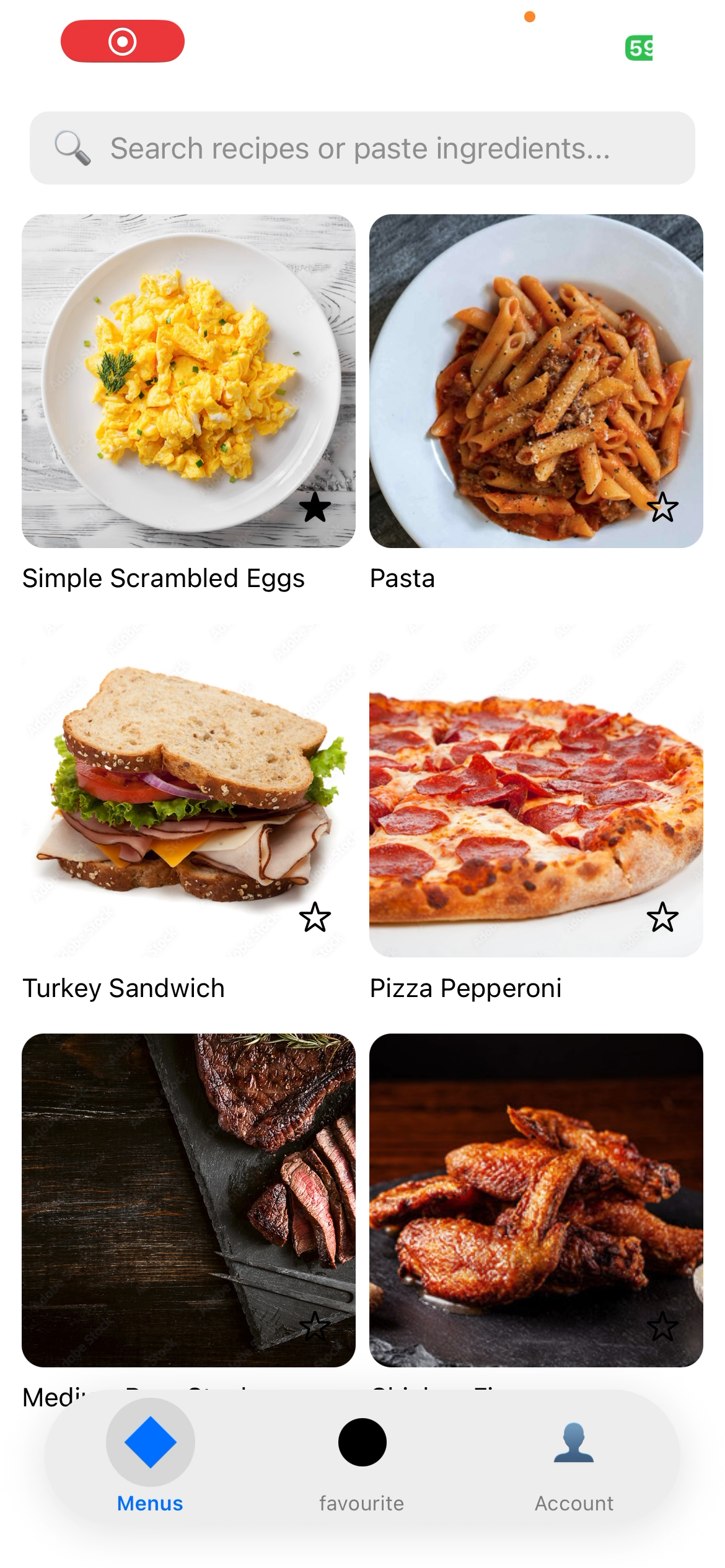Unfavourite Simple Scrambled Eggs with the star
The width and height of the screenshot is (725, 1568).
click(315, 507)
